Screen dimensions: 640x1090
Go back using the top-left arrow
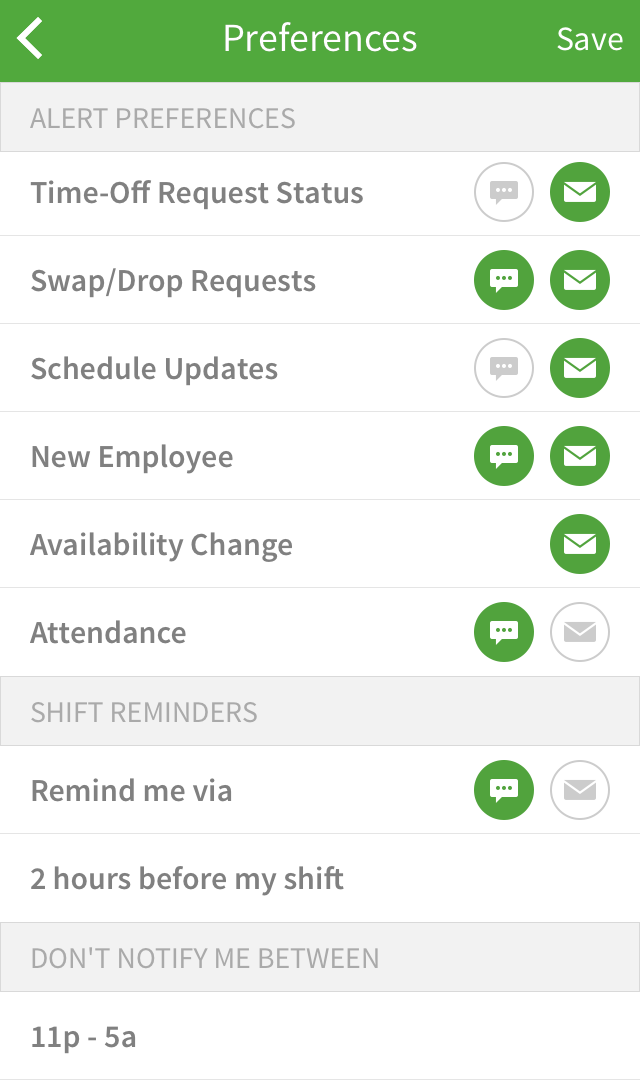(30, 38)
